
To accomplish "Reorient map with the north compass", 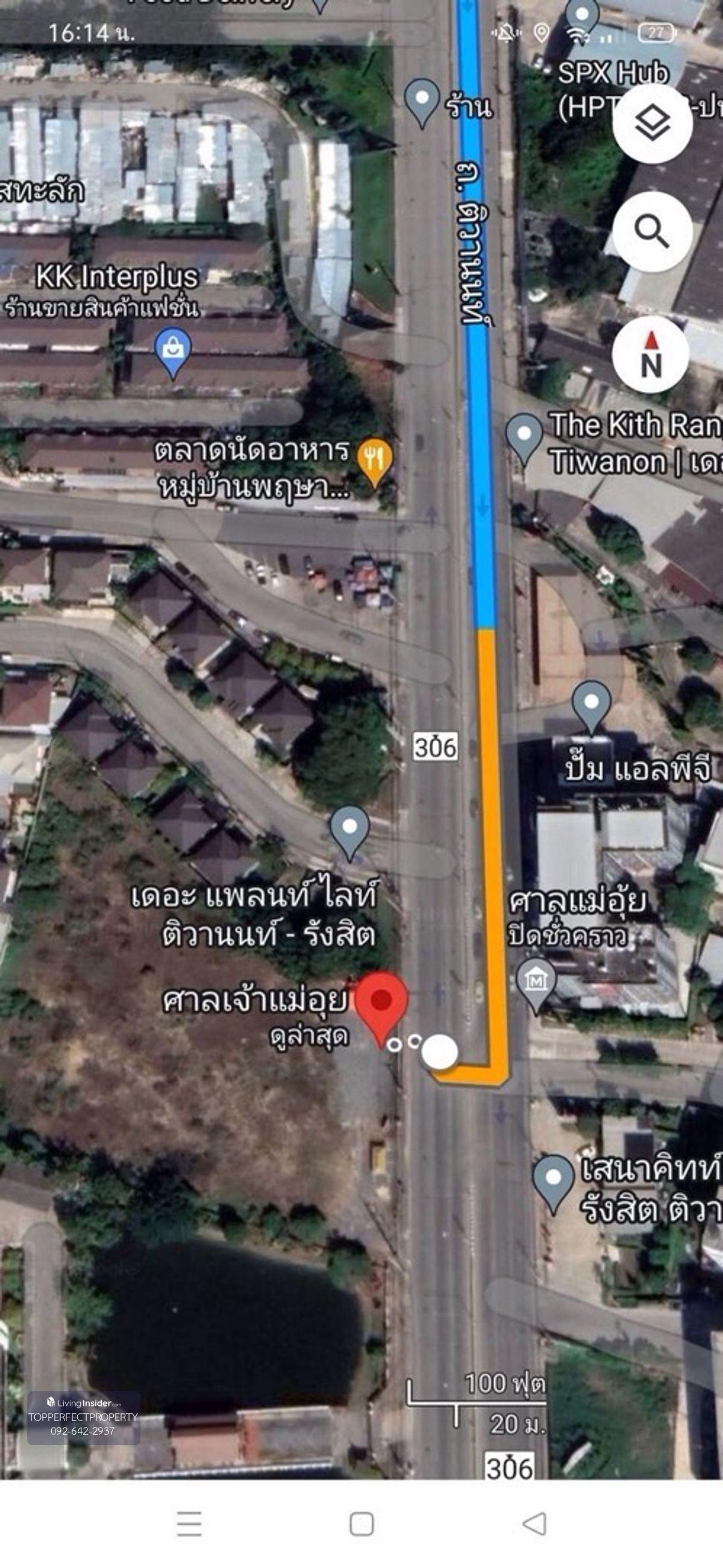I will [x=651, y=355].
